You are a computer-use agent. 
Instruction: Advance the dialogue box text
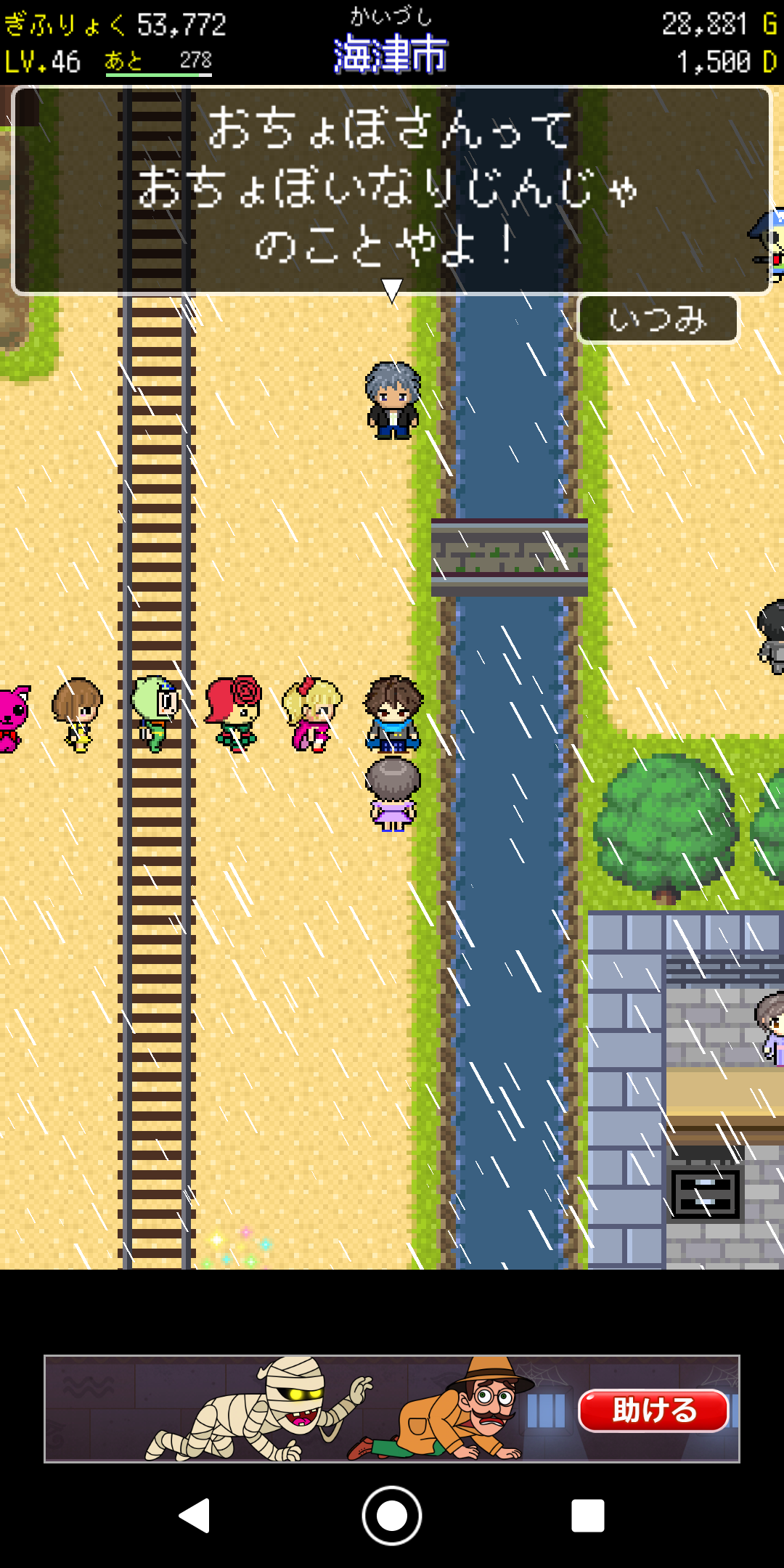(391, 190)
